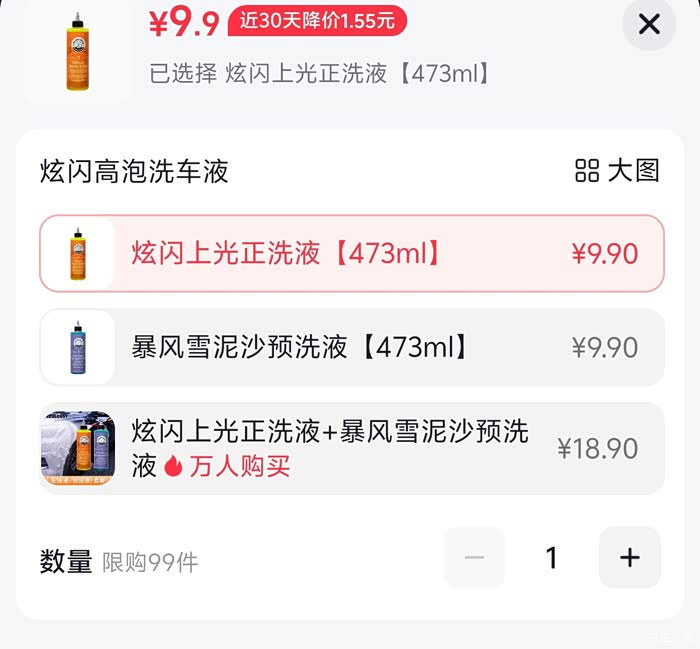Screen dimensions: 700x649
Task: Select 炫闪上光正洗液【473ml】 option
Action: 351,253
